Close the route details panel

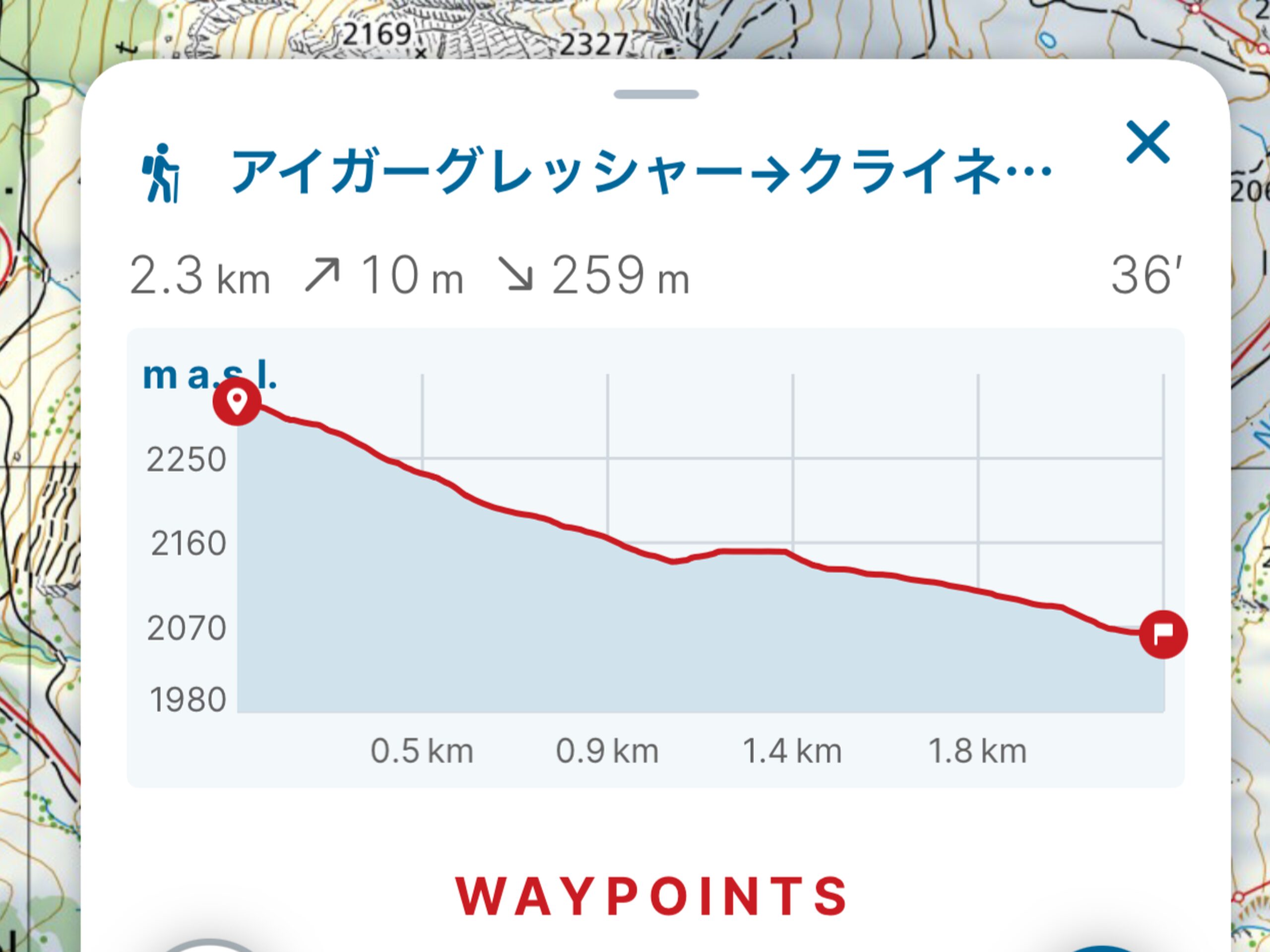tap(1147, 142)
